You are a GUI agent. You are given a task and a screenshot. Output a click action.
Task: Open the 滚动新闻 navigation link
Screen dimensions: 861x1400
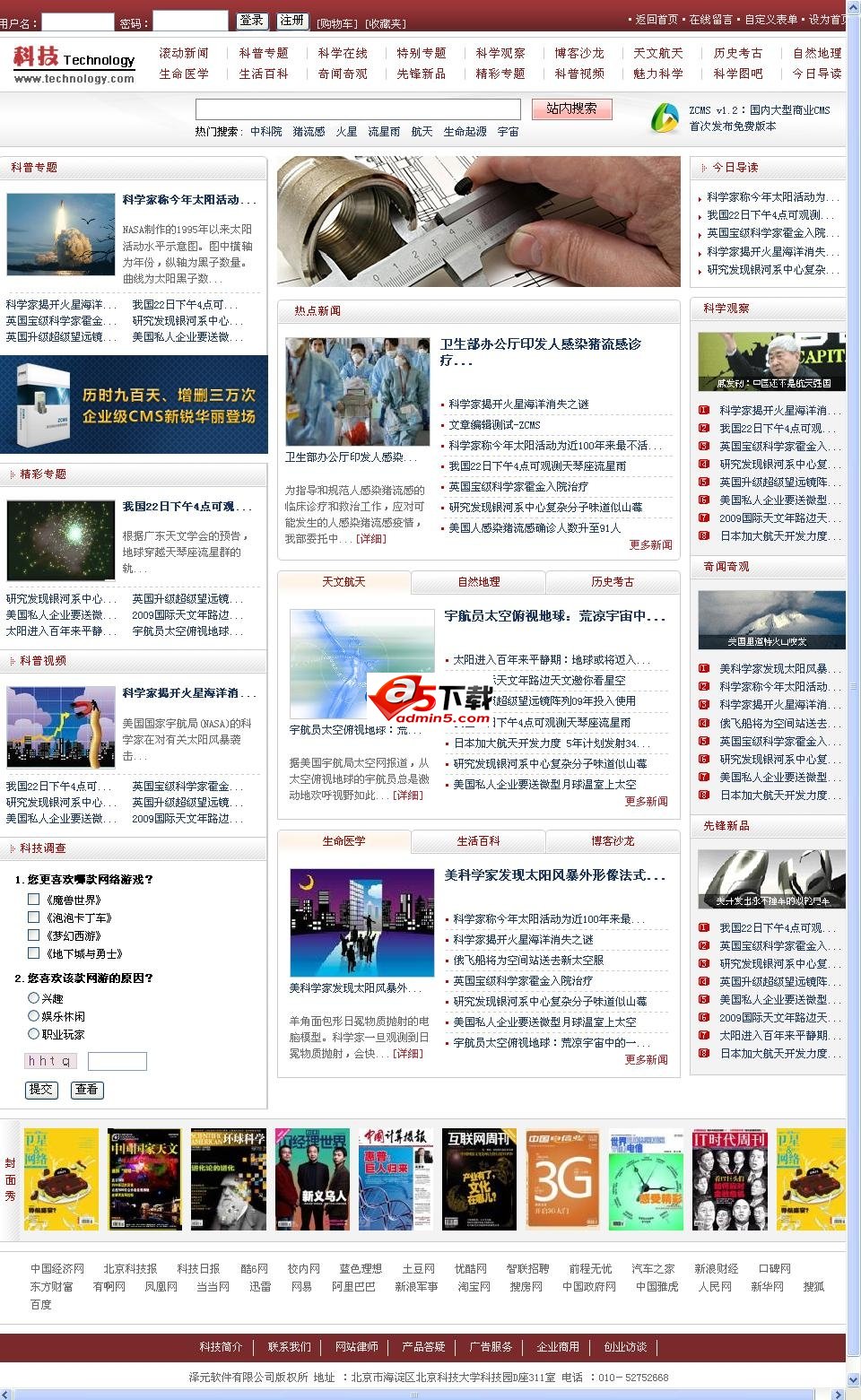[x=184, y=53]
